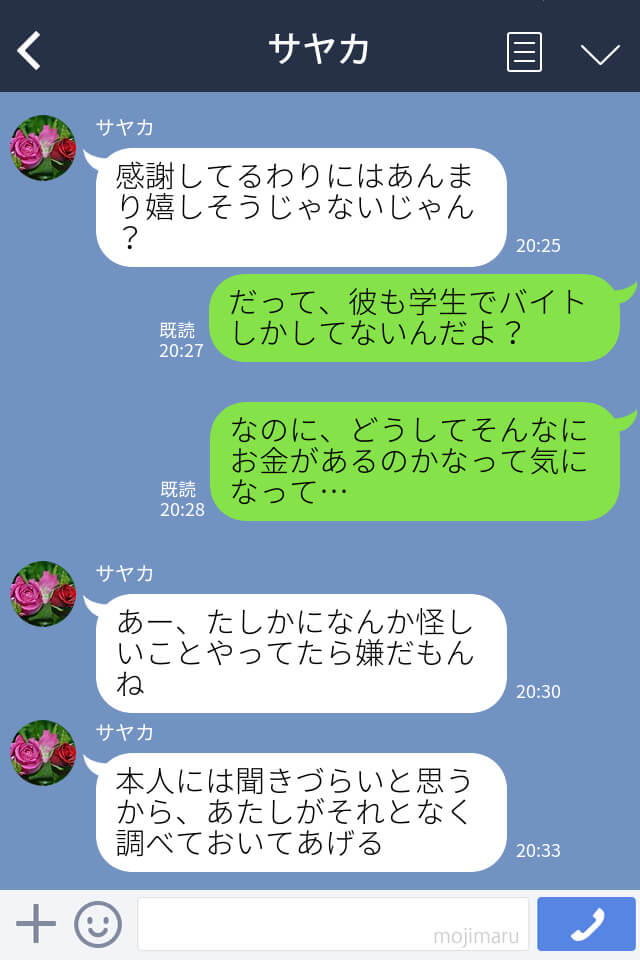The image size is (640, 960).
Task: Open the plus attachment menu
Action: [36, 923]
